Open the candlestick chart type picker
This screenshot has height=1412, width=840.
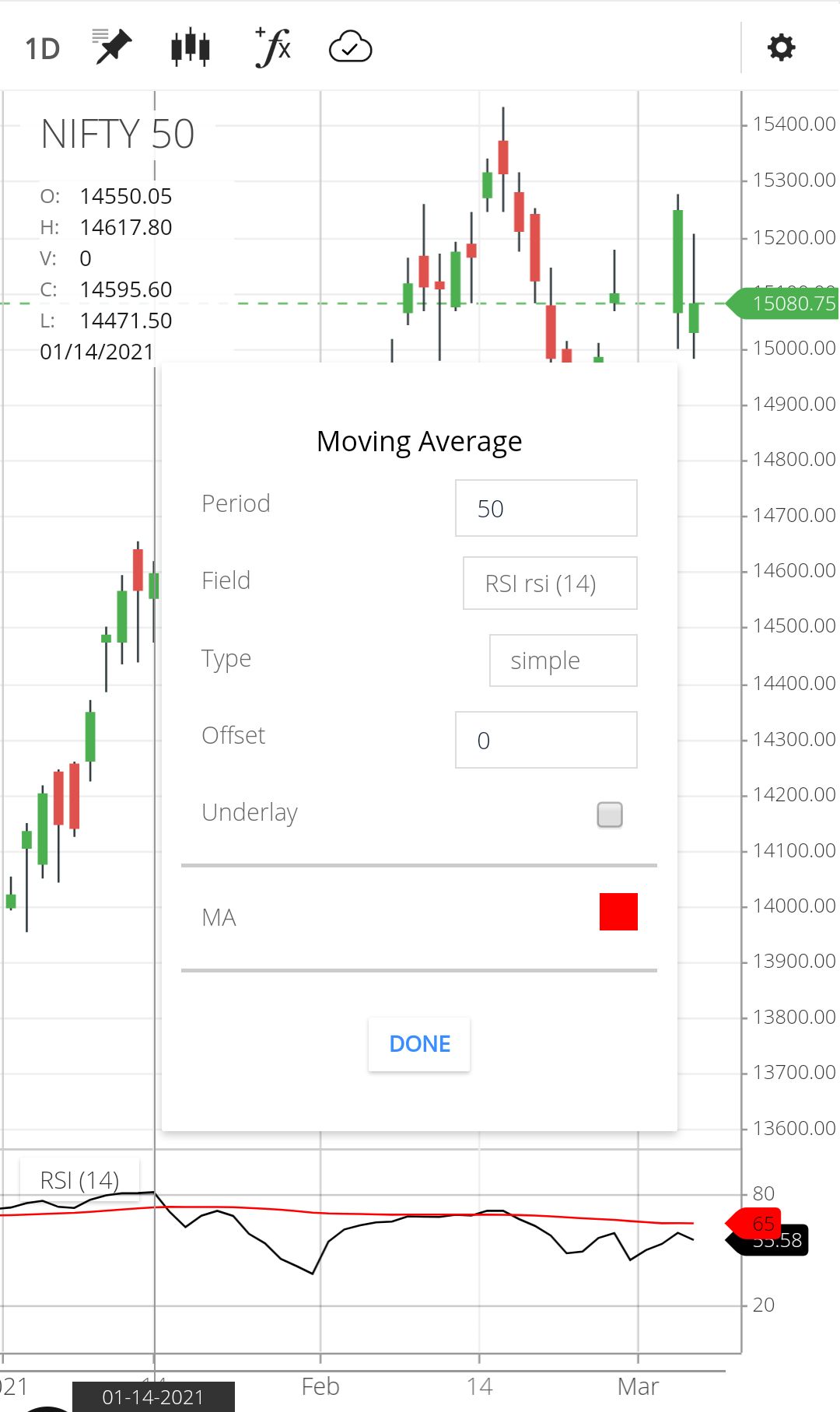pyautogui.click(x=189, y=47)
